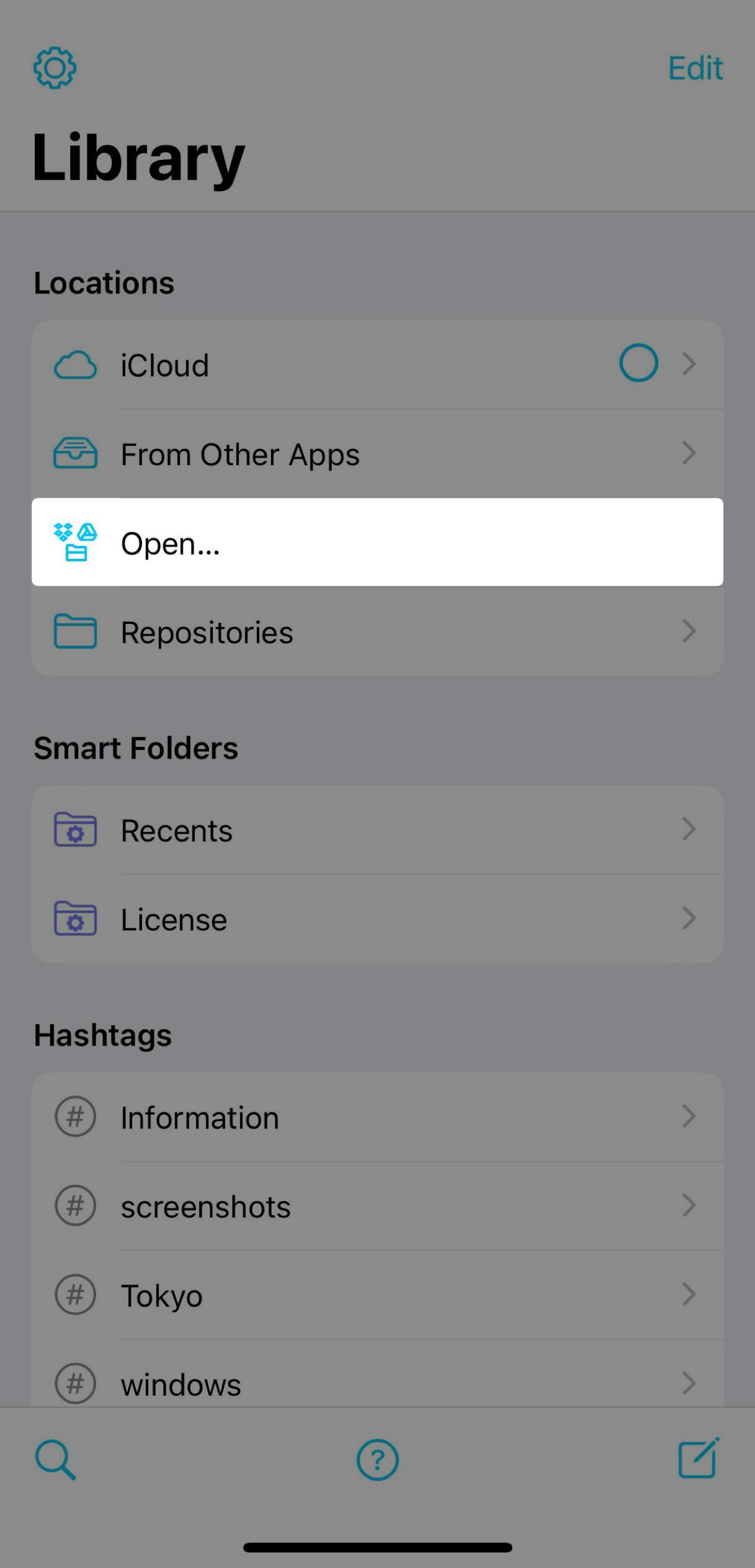Open the iCloud location
Screen dimensions: 755x1568
pyautogui.click(x=377, y=364)
